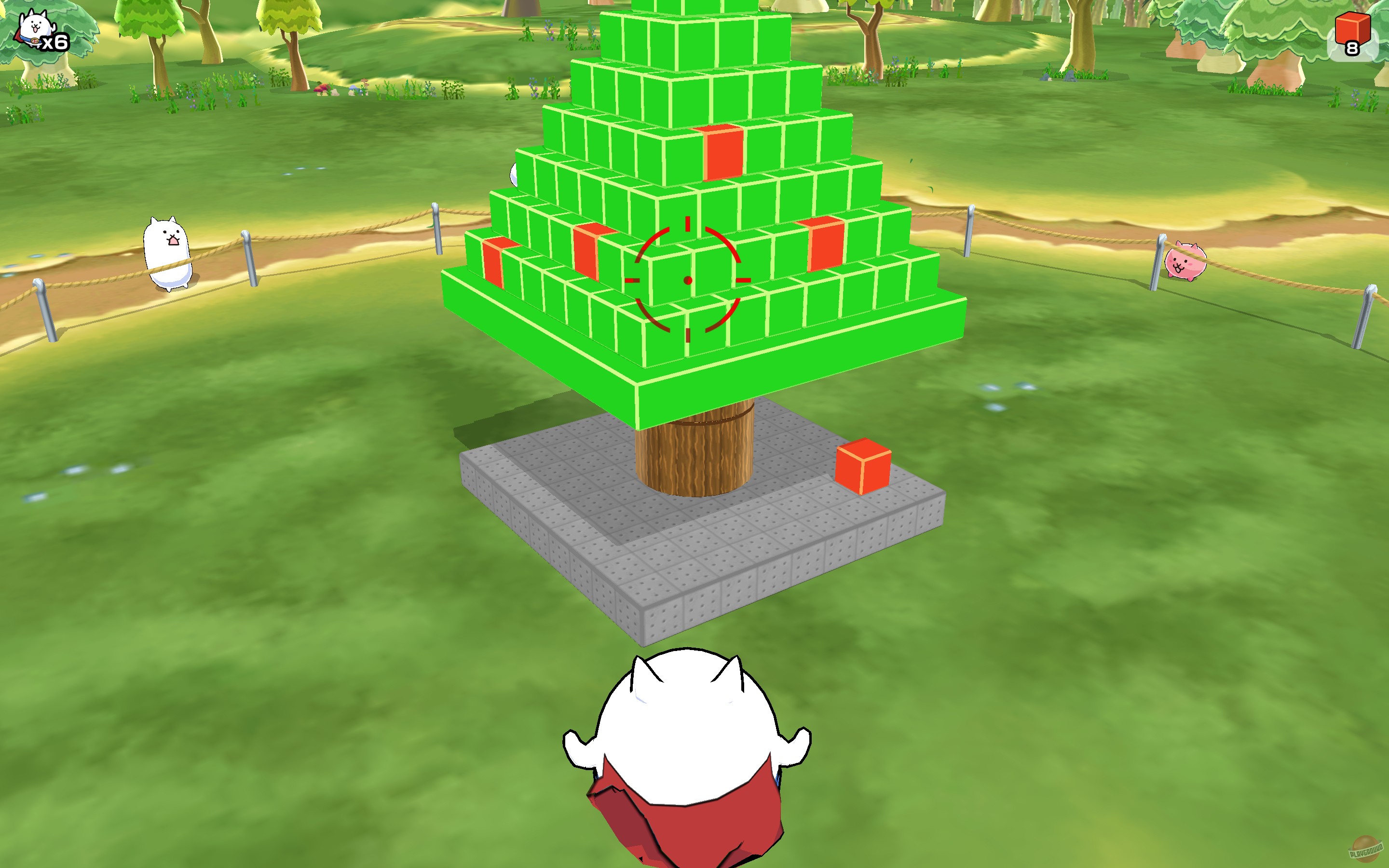The image size is (1389, 868).
Task: Shoot the topmost red block on the tree
Action: [724, 152]
